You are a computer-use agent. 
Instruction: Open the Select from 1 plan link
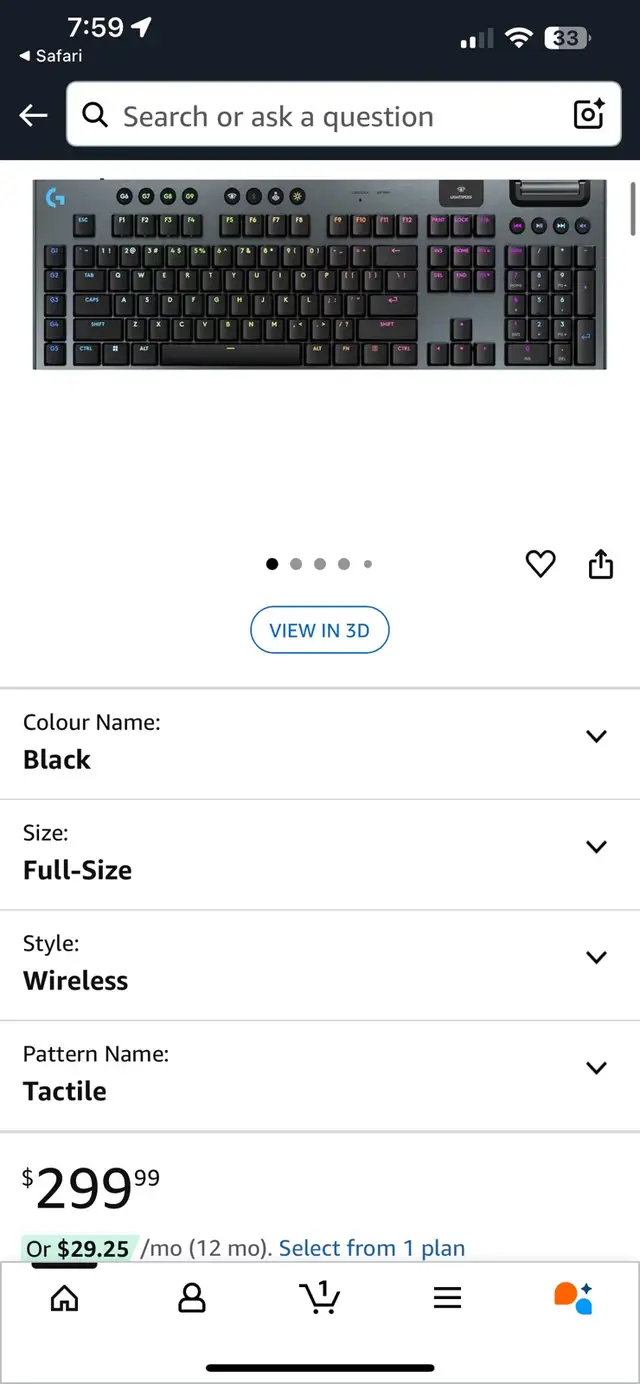[372, 1248]
